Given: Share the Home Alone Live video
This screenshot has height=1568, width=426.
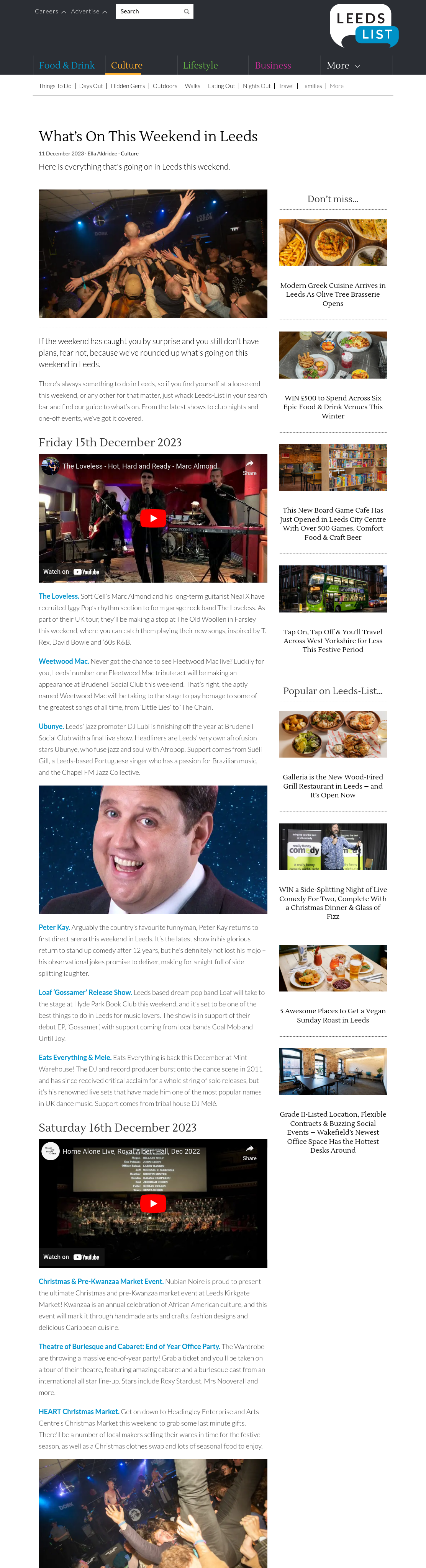Looking at the screenshot, I should (249, 1153).
